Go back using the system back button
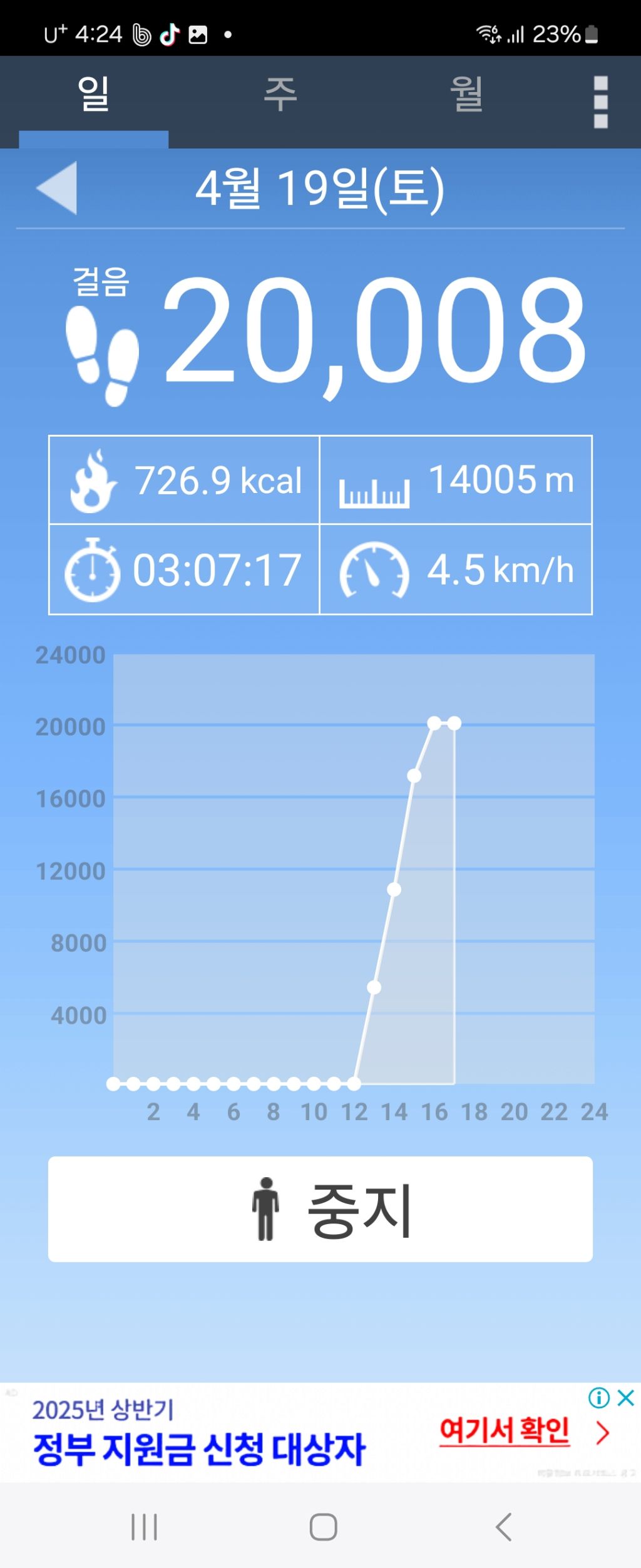641x1568 pixels. click(504, 1527)
